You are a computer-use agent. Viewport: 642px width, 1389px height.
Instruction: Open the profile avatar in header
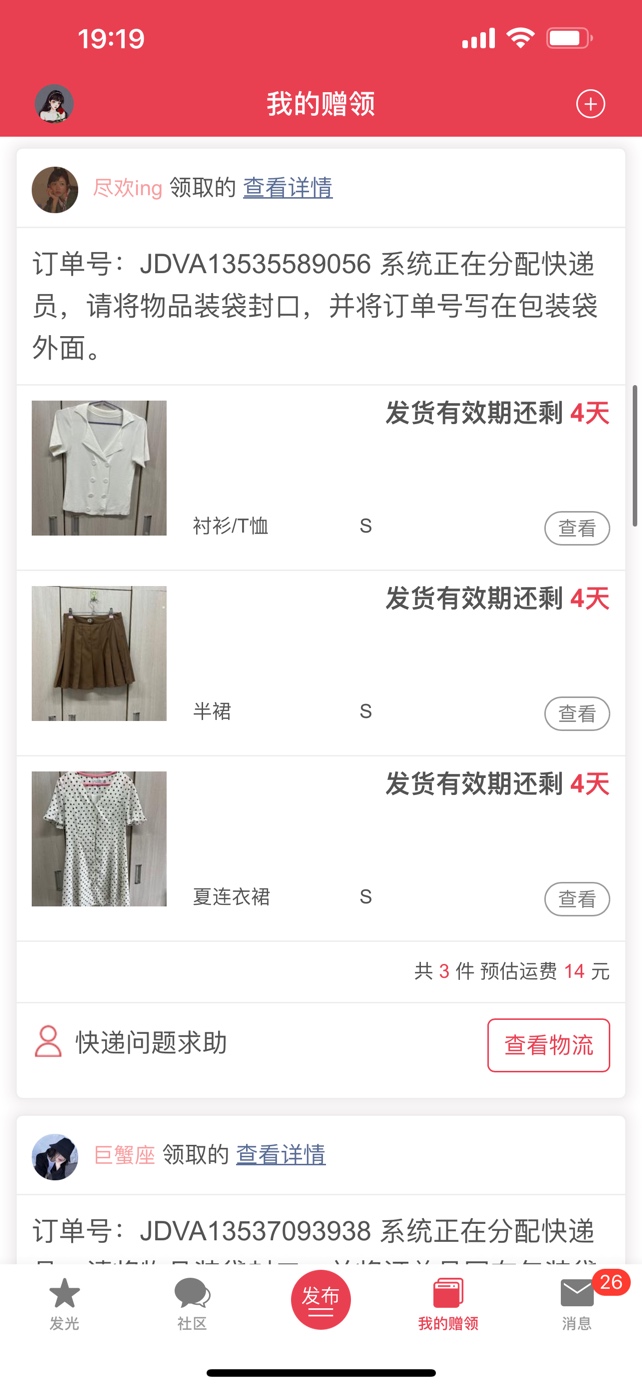pos(54,104)
